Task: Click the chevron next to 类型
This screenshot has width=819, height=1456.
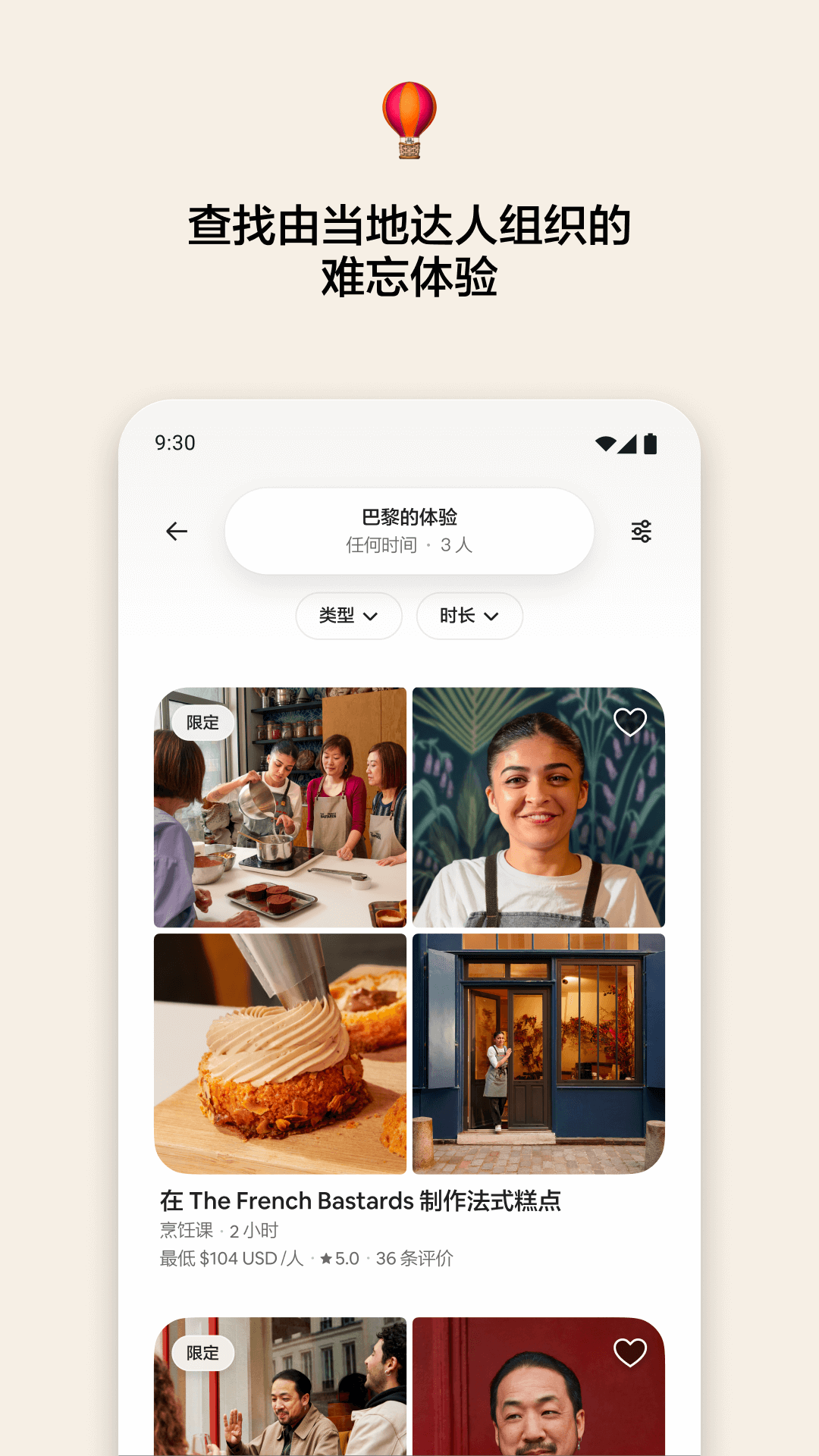Action: pyautogui.click(x=371, y=617)
